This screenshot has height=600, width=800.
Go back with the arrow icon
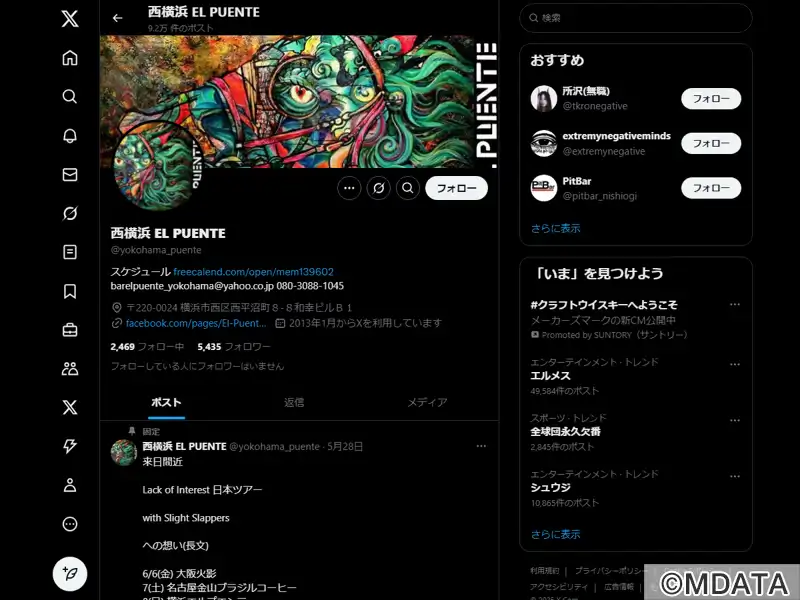click(x=118, y=18)
